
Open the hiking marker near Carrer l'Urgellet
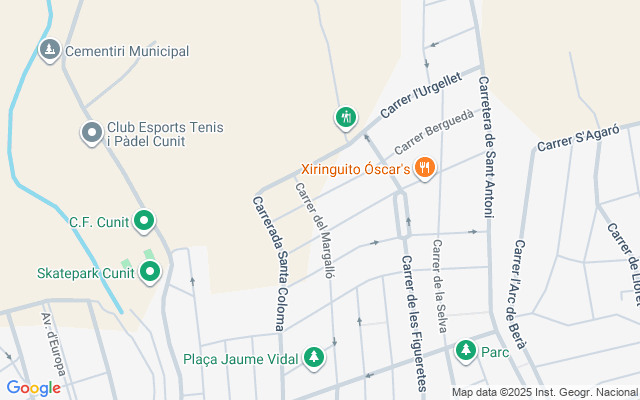pyautogui.click(x=346, y=118)
